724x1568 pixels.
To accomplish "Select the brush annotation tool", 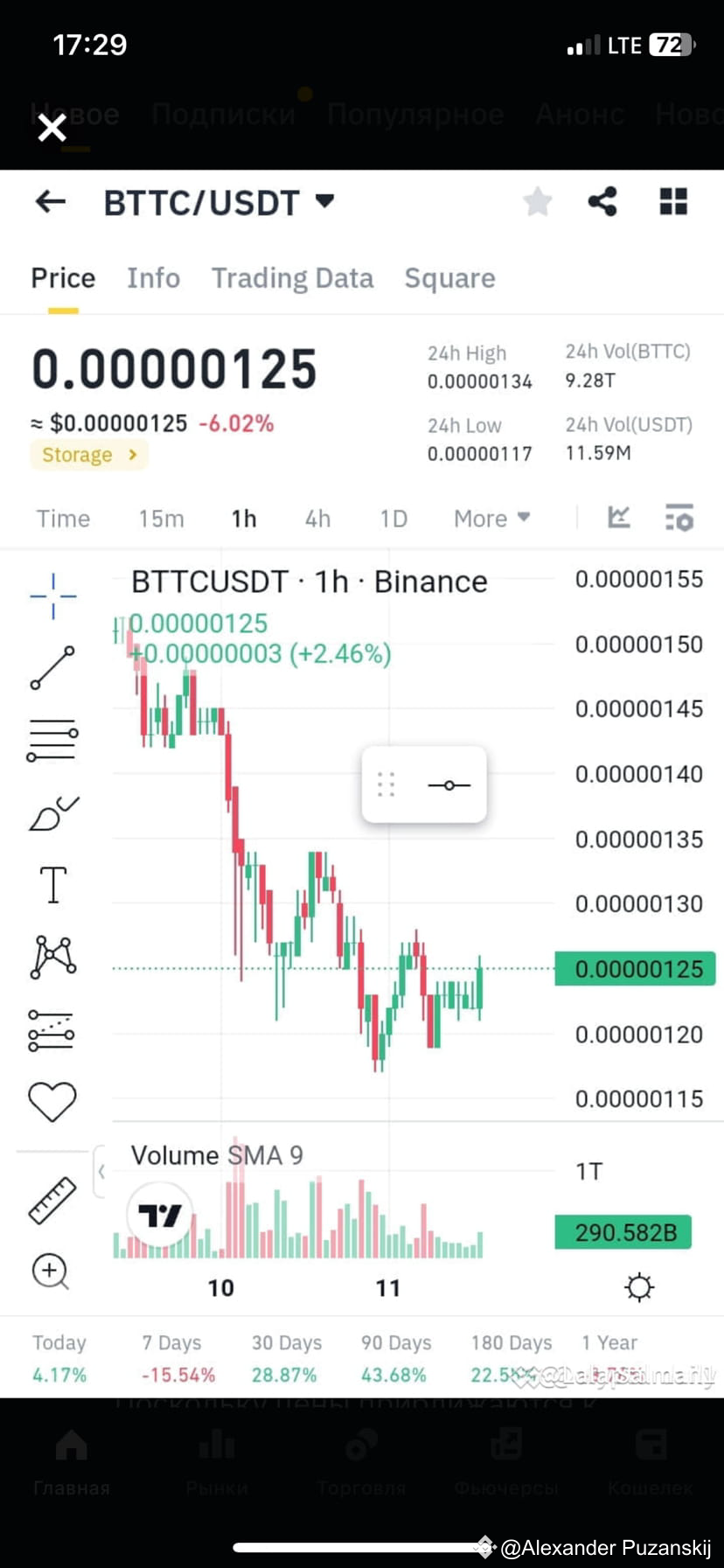I will click(x=52, y=812).
